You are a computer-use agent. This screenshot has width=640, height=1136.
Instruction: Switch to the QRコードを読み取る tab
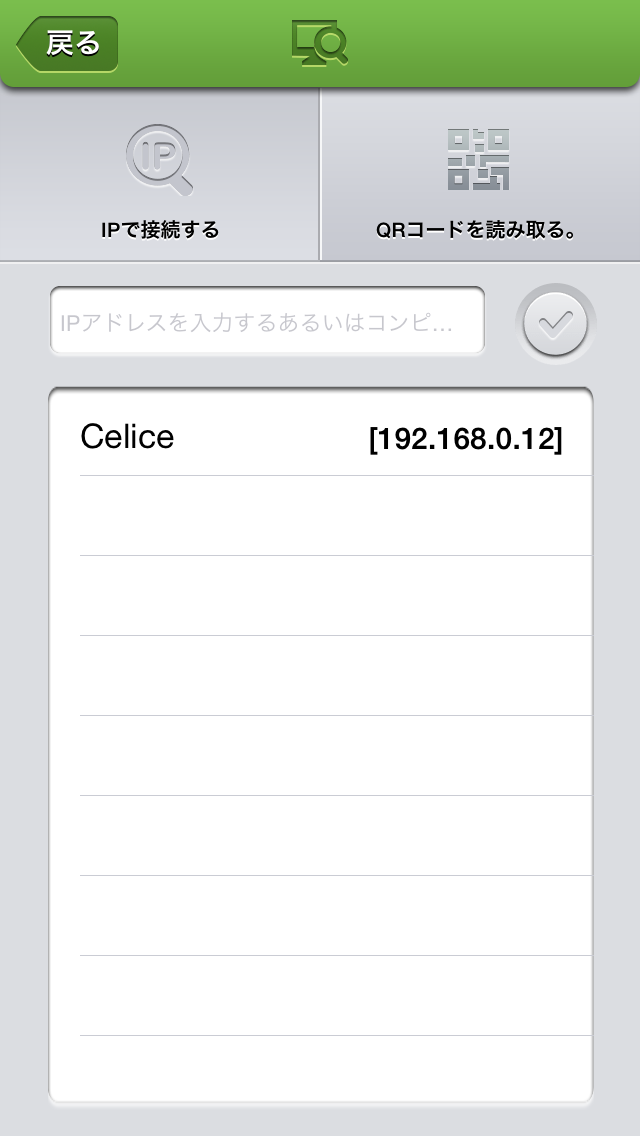pos(479,176)
